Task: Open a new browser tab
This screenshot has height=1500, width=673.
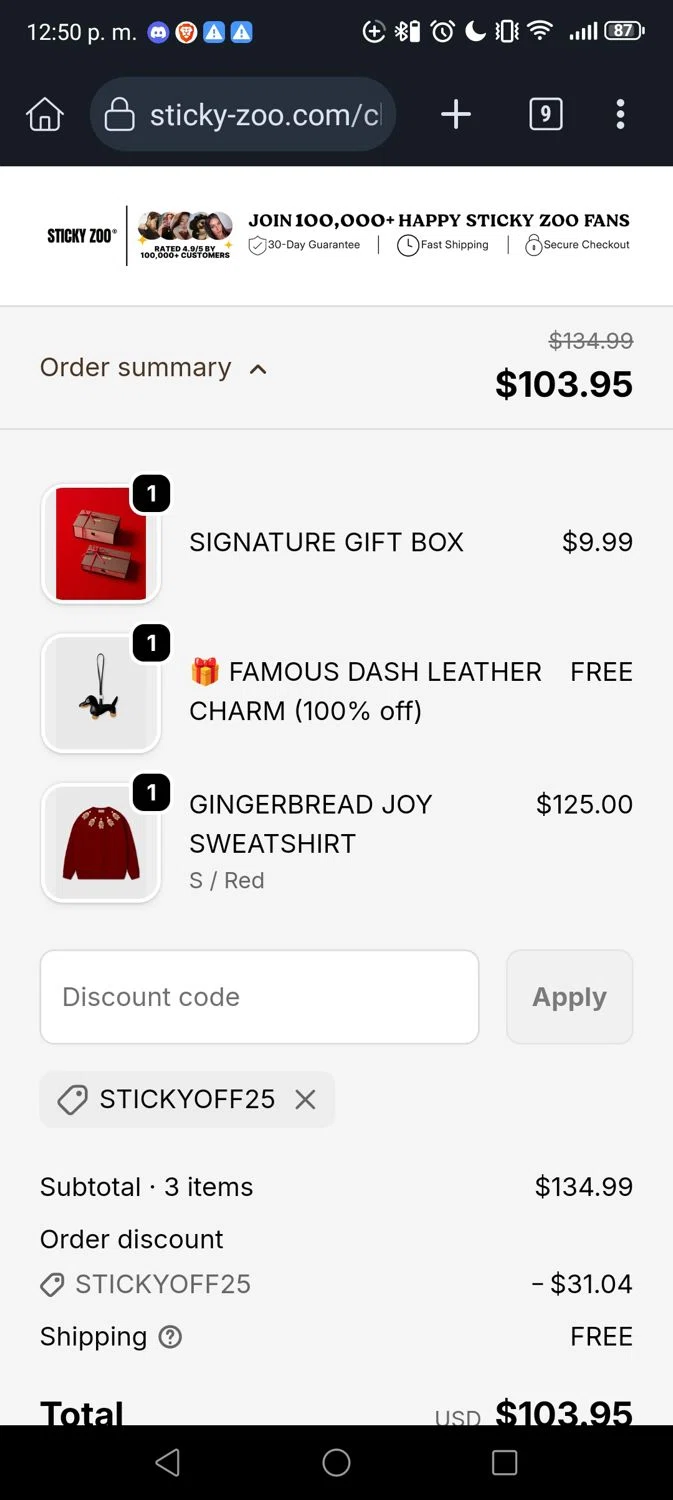Action: pos(456,115)
